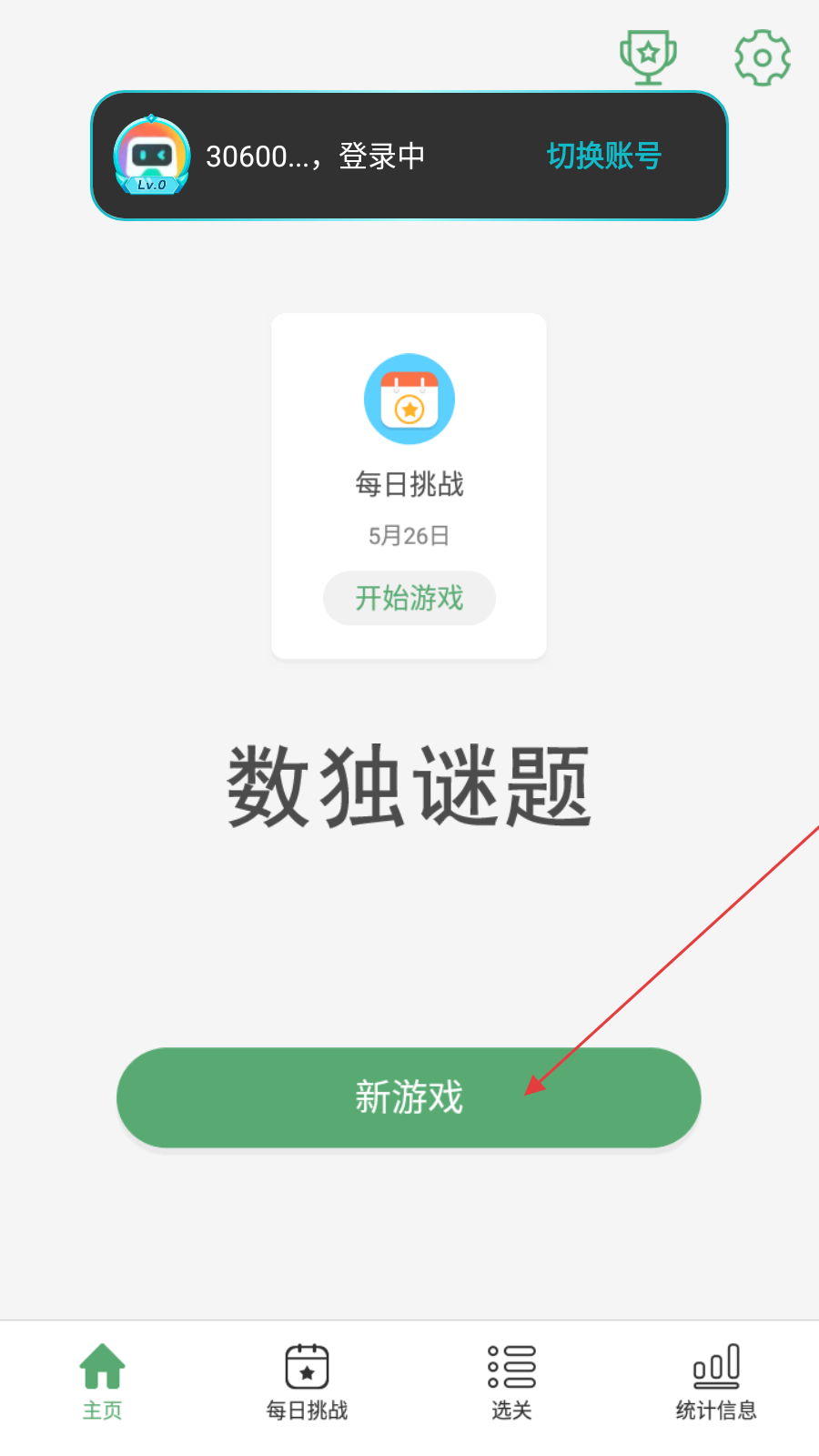Open the settings gear

[x=763, y=57]
